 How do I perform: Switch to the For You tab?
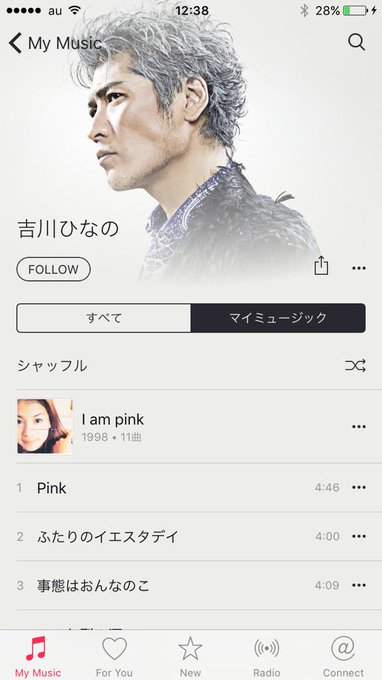click(114, 656)
